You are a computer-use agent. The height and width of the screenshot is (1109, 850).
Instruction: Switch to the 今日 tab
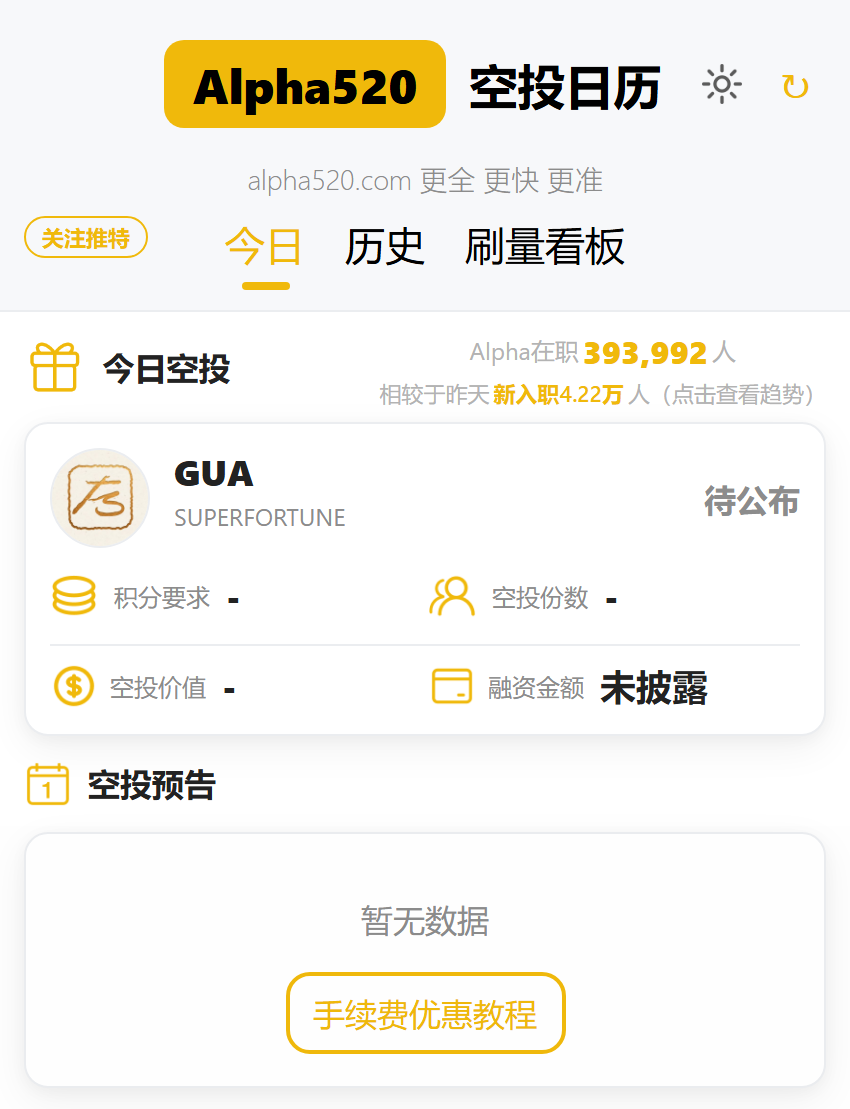pos(264,247)
